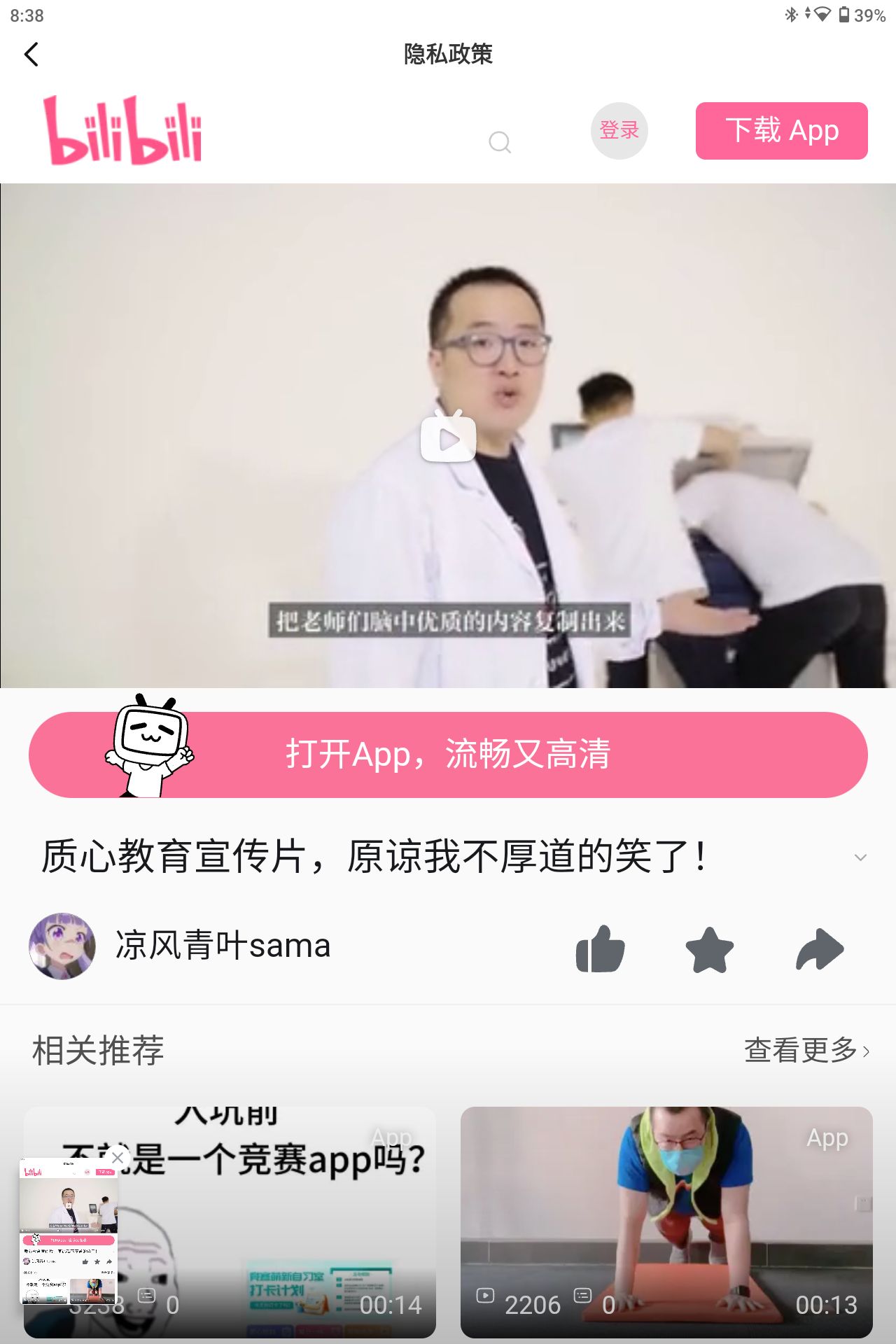Tap the bilibili logo to go home
Viewport: 896px width, 1344px height.
123,131
